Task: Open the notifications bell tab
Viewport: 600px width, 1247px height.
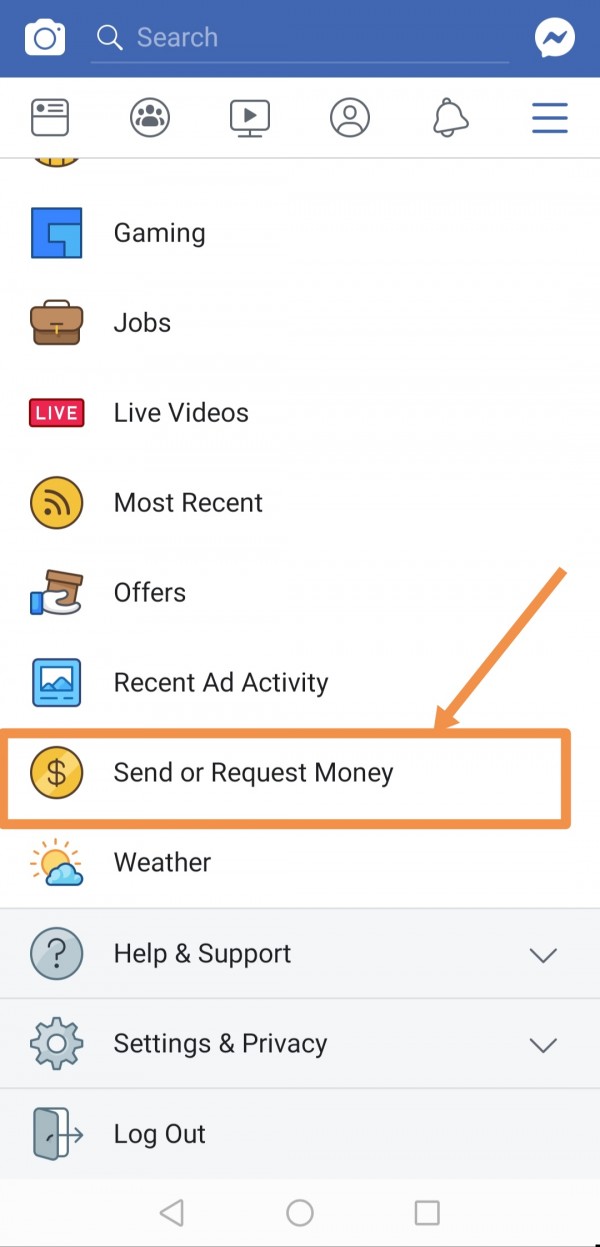Action: pos(450,118)
